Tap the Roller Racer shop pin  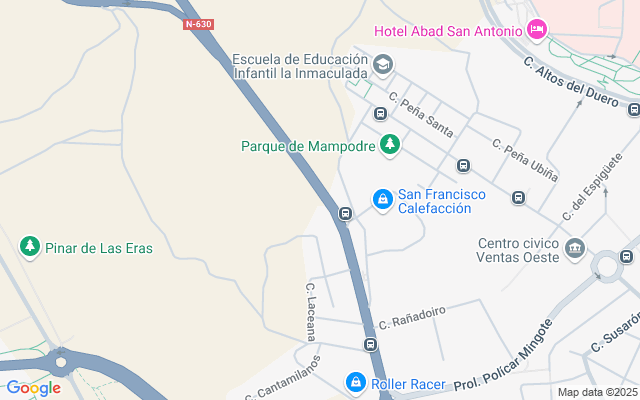355,382
